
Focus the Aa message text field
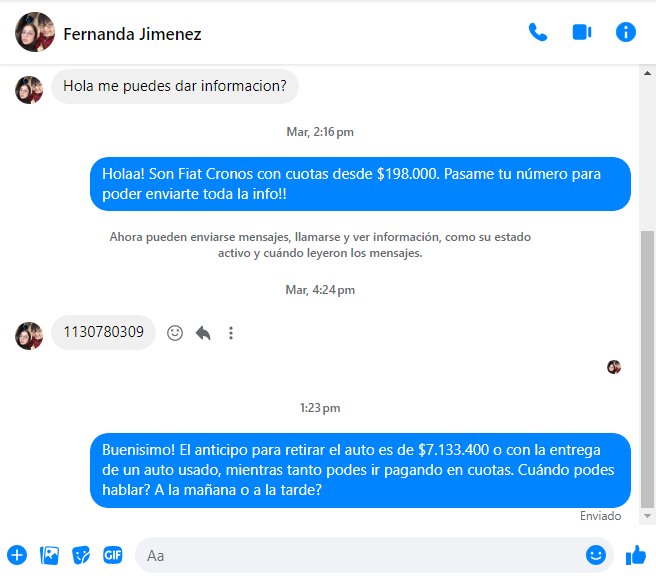click(360, 554)
